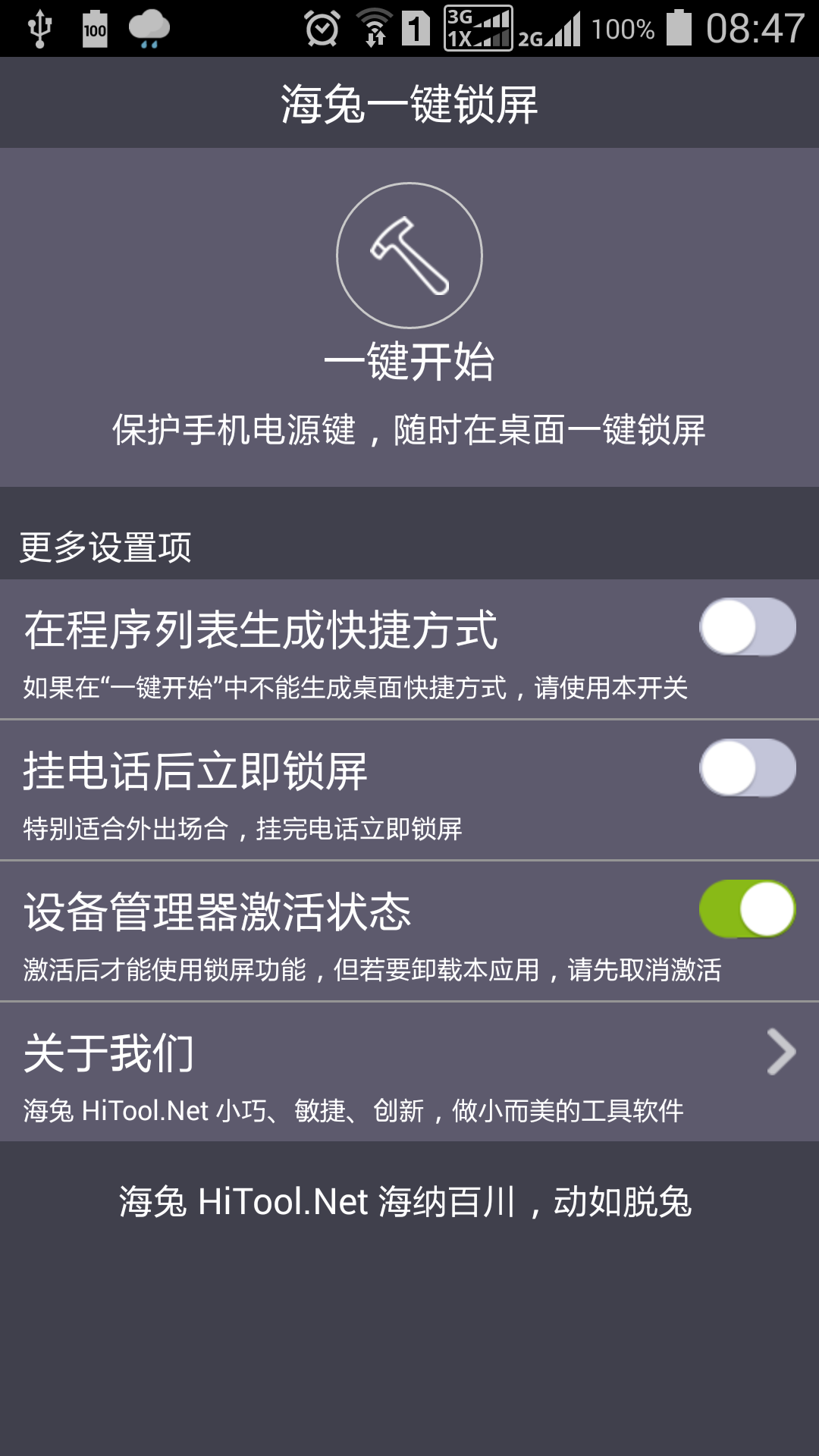This screenshot has height=1456, width=819.
Task: Enable the 在程序列表生成快捷方式 switch
Action: (x=748, y=627)
